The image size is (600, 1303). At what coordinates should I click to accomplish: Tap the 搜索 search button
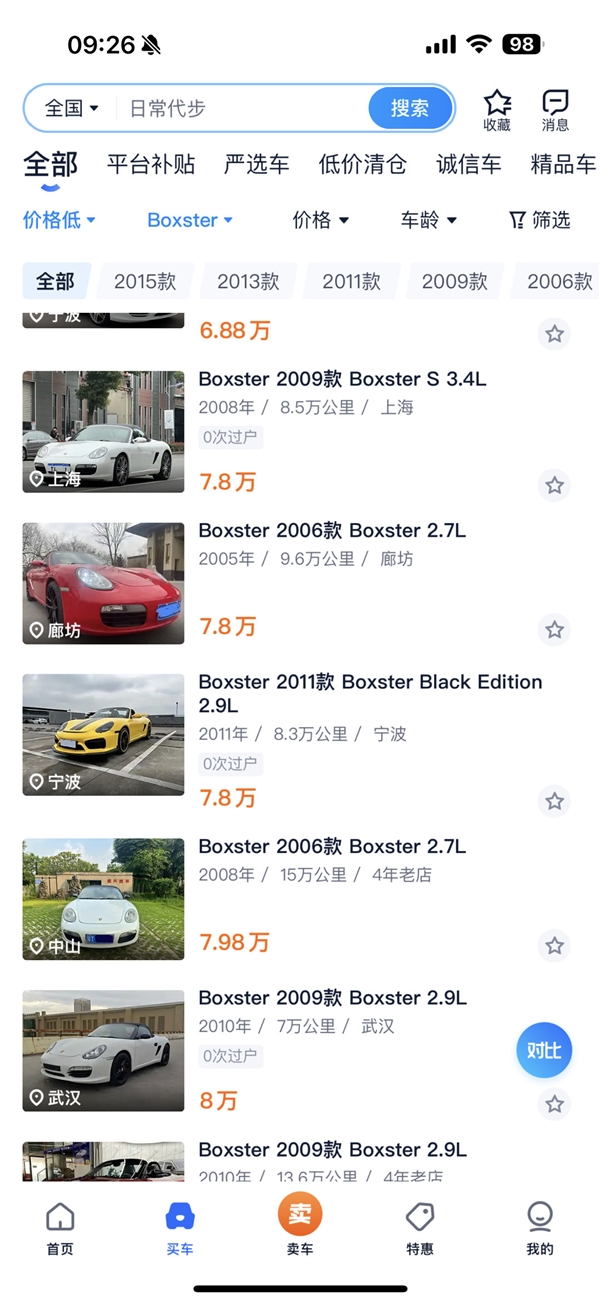(410, 108)
